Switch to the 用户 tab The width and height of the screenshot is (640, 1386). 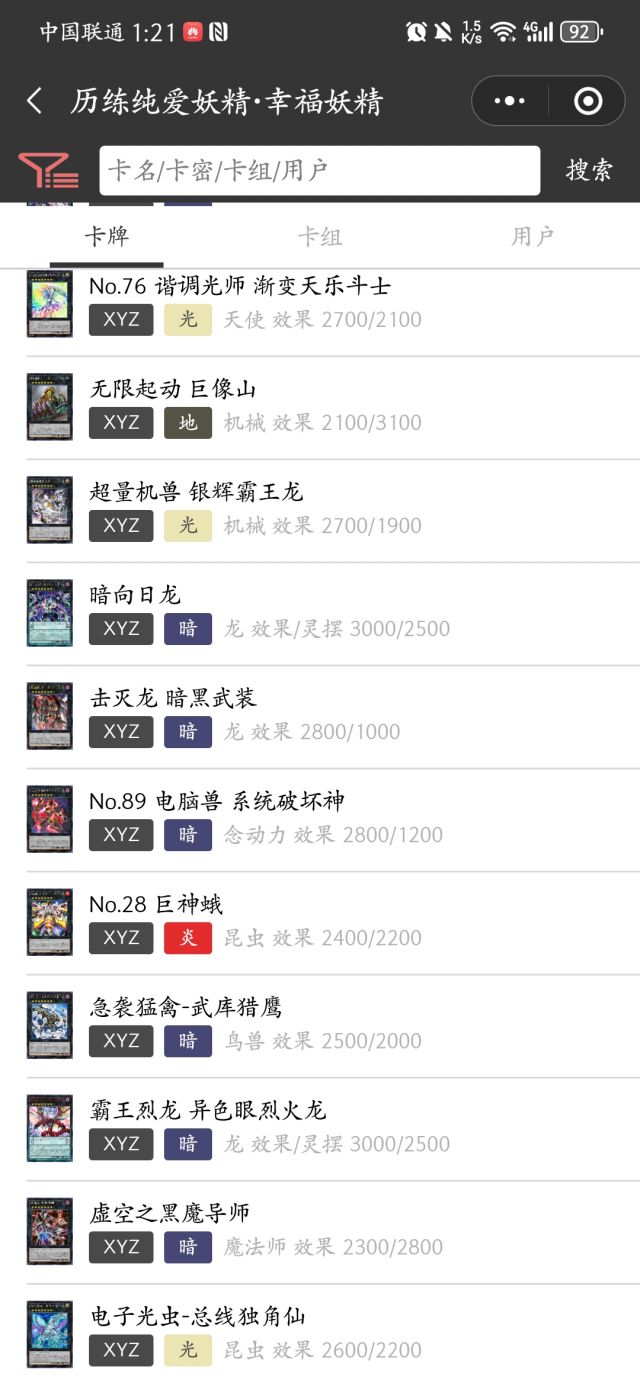pyautogui.click(x=533, y=237)
